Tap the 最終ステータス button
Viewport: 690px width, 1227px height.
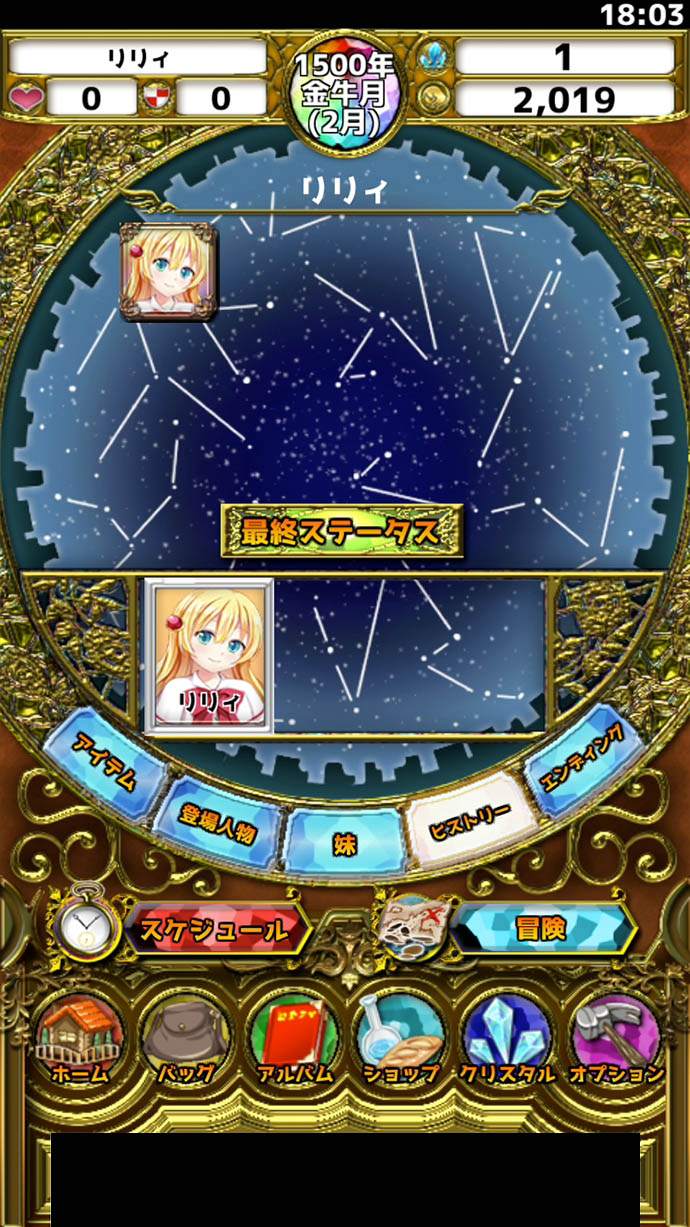tap(342, 531)
